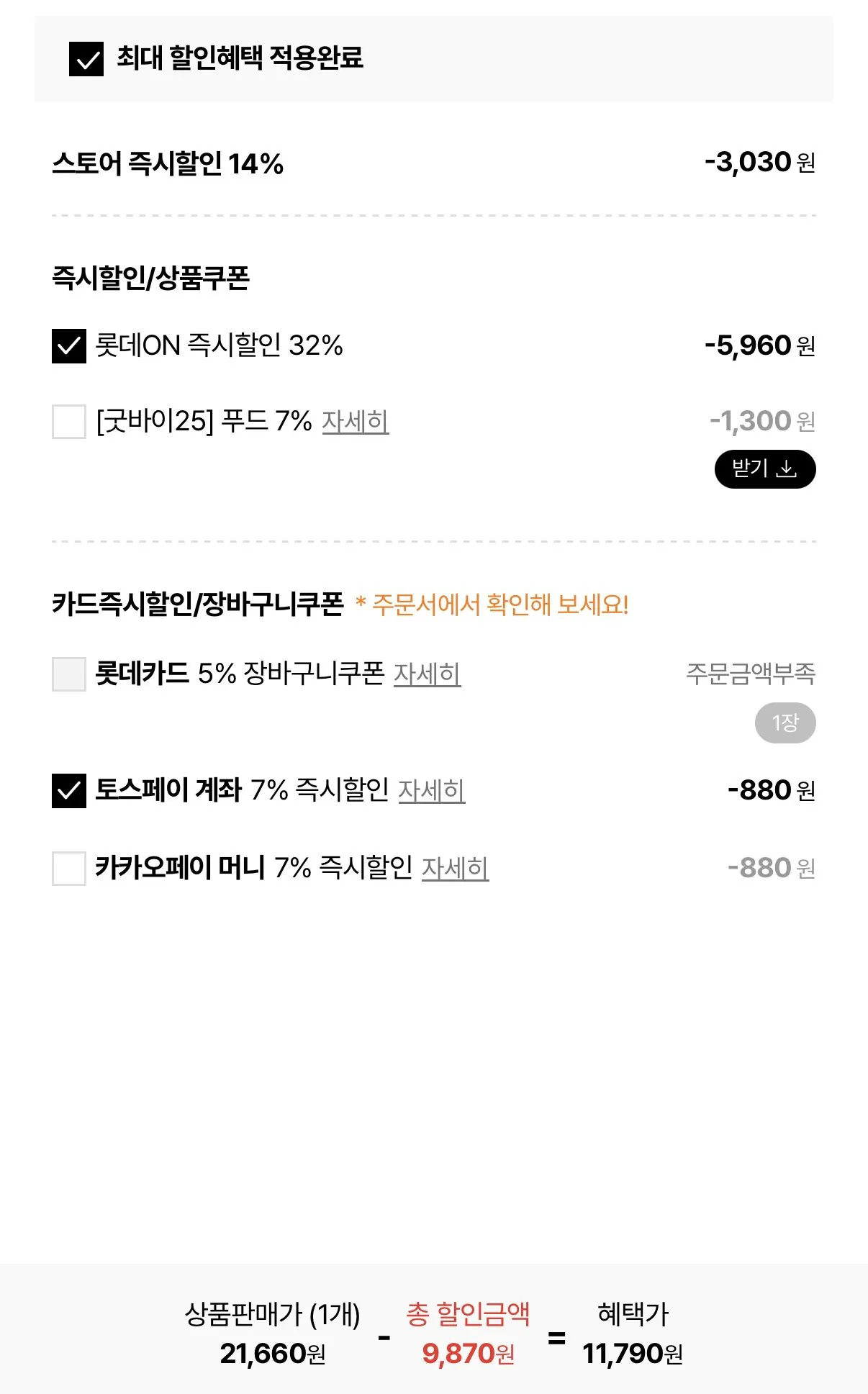Screen dimensions: 868x1394
Task: Click the 롯데ON 즉시할인 checkmark icon
Action: (x=68, y=346)
